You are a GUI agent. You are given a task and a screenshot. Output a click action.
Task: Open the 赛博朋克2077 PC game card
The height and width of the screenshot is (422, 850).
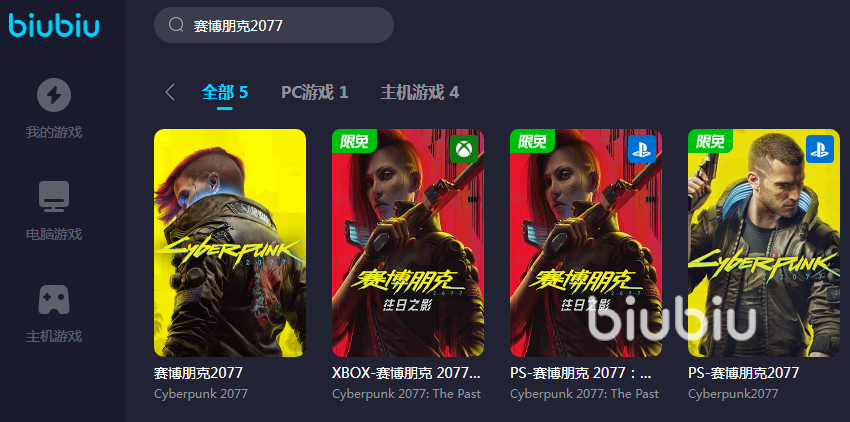(x=230, y=243)
